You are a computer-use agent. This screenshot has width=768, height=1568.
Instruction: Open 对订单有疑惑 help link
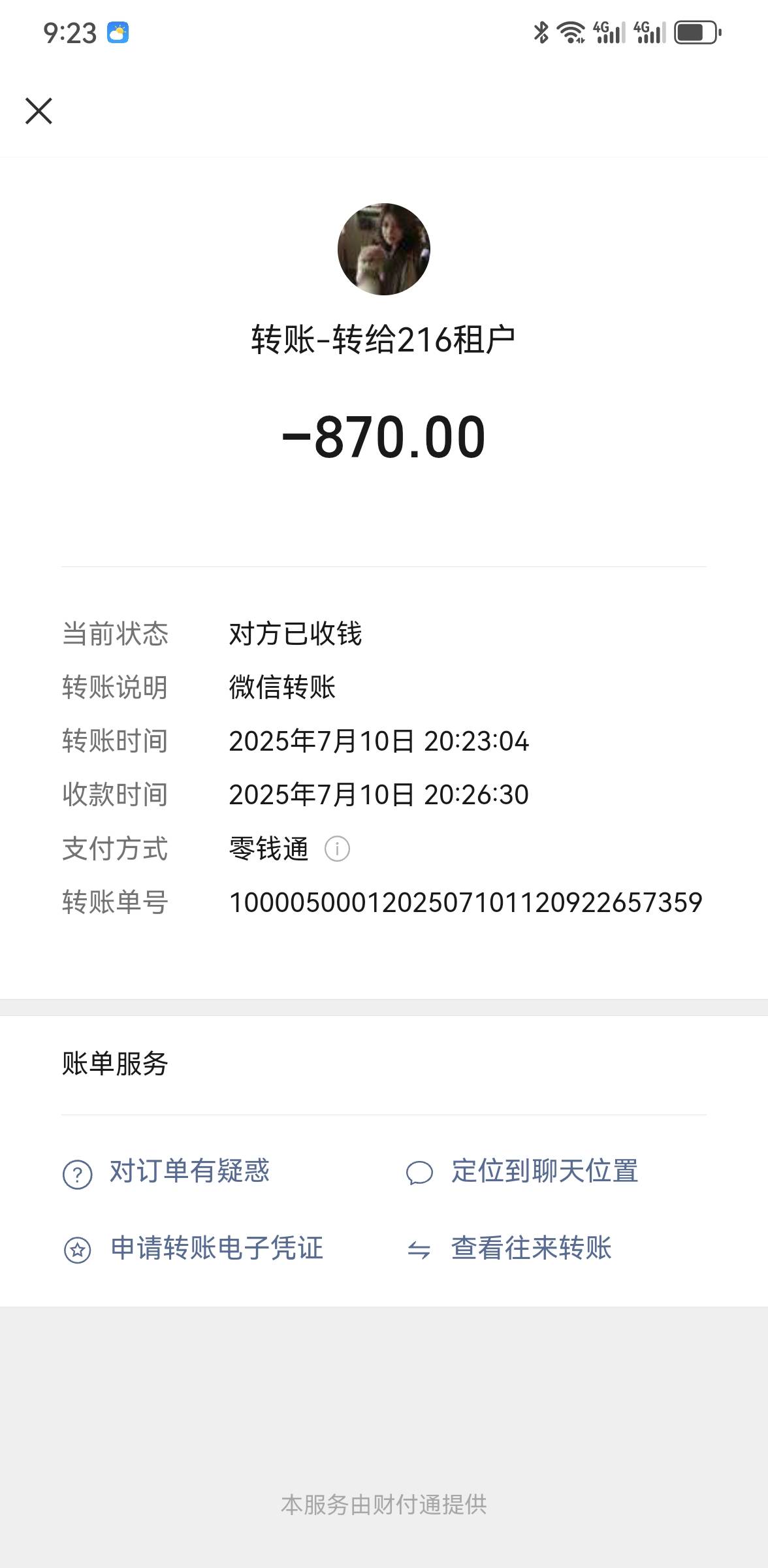(x=189, y=1171)
